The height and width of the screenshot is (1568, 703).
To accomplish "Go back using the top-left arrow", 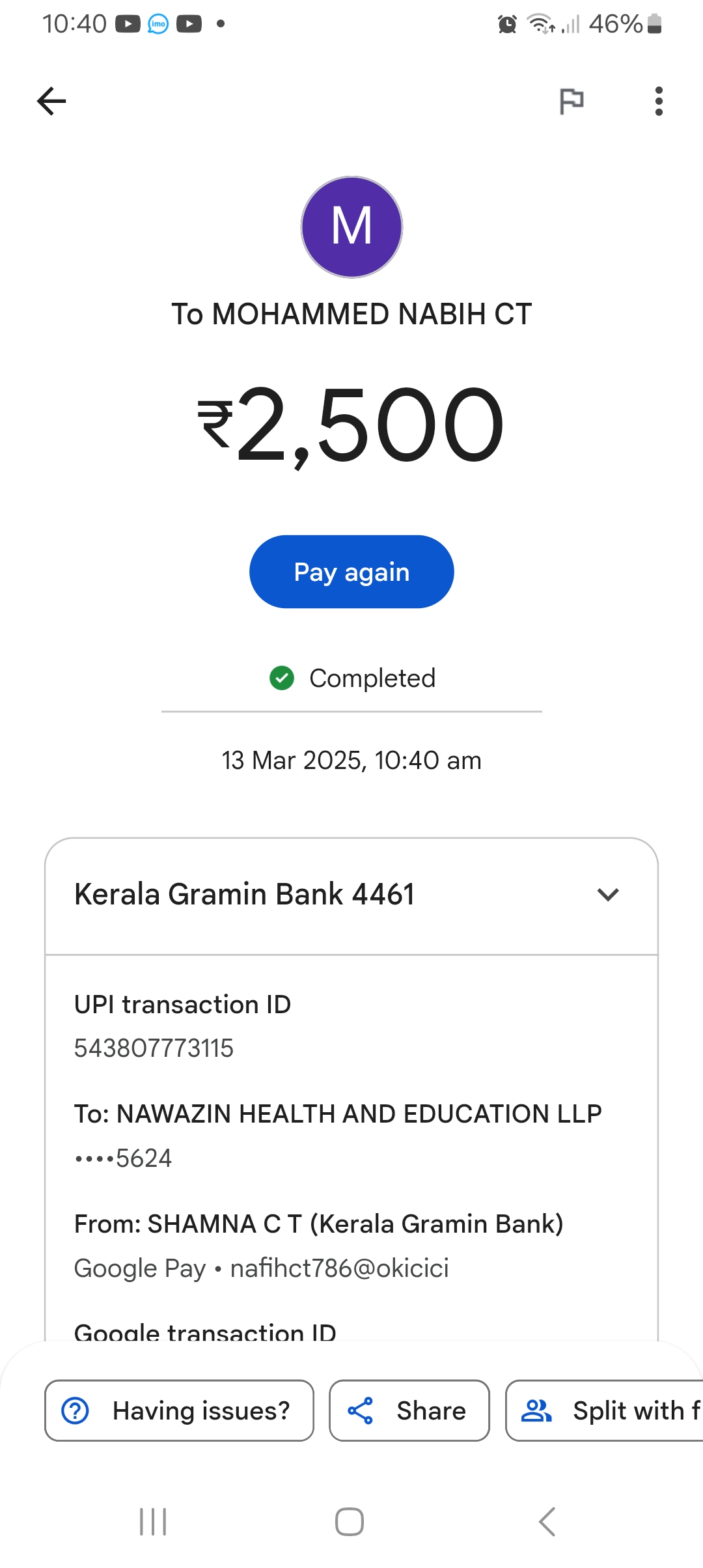I will click(51, 101).
